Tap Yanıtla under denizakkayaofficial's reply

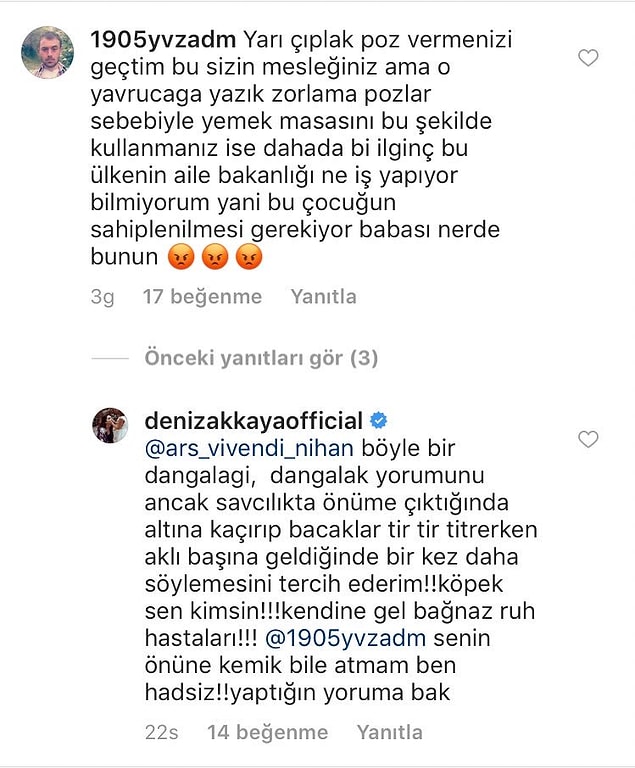389,732
